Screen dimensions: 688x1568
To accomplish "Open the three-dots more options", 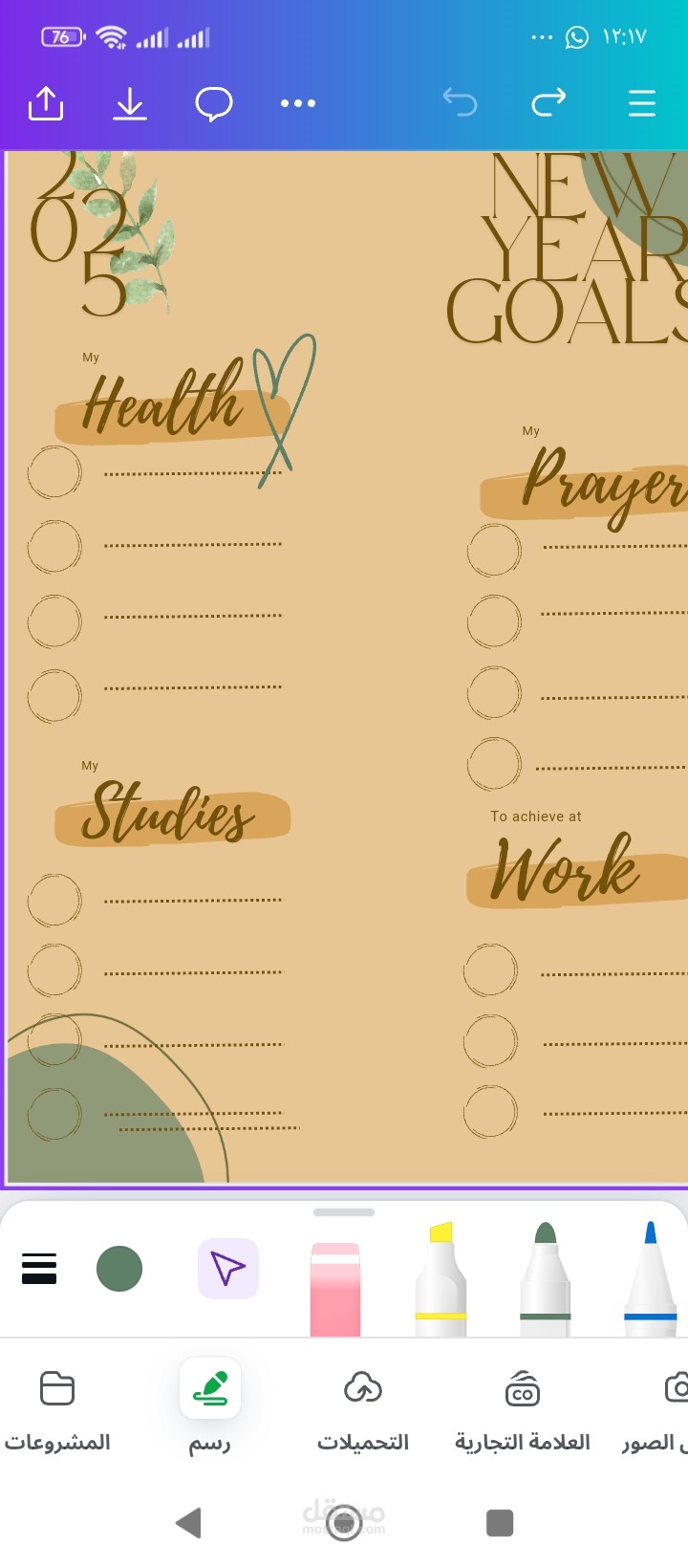I will click(x=297, y=103).
